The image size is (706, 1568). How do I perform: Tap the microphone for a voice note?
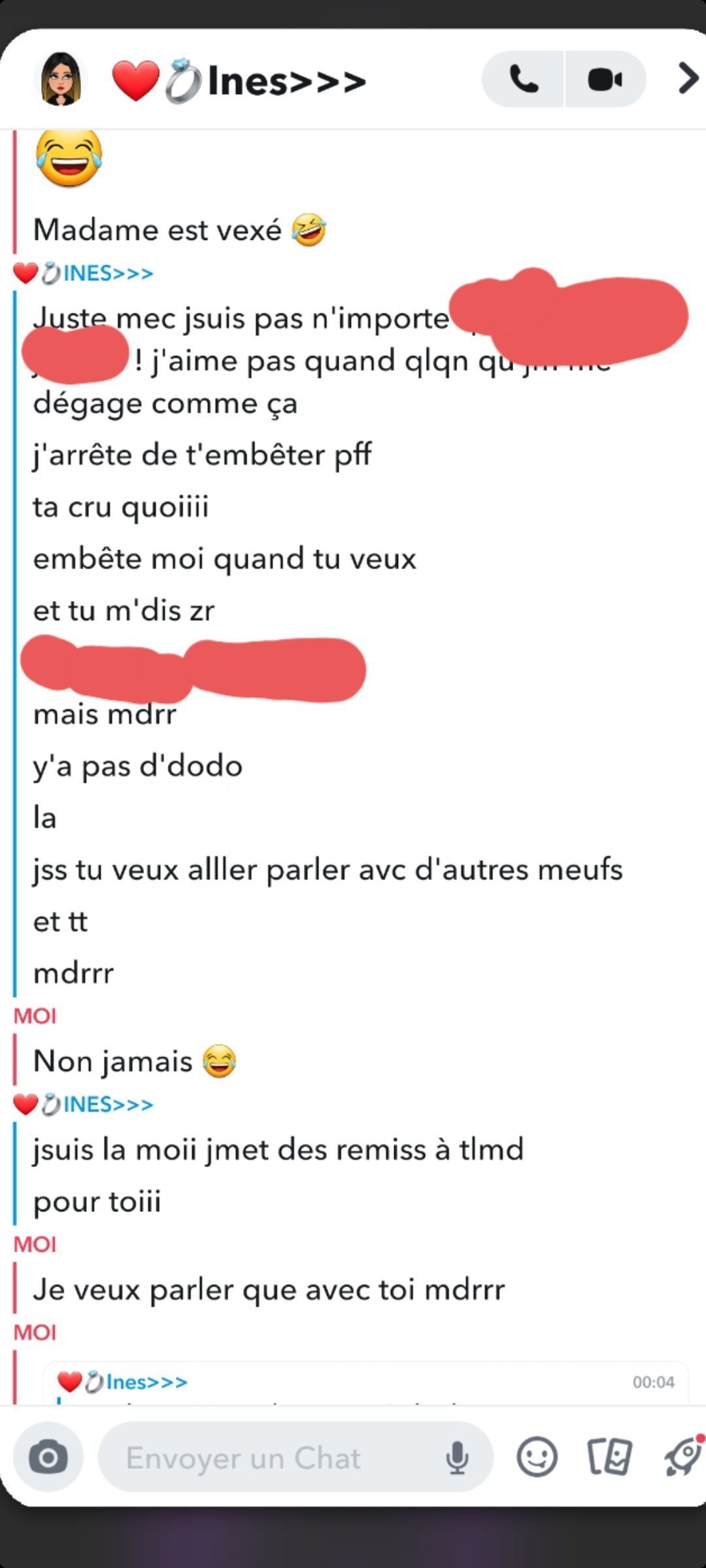tap(457, 1458)
